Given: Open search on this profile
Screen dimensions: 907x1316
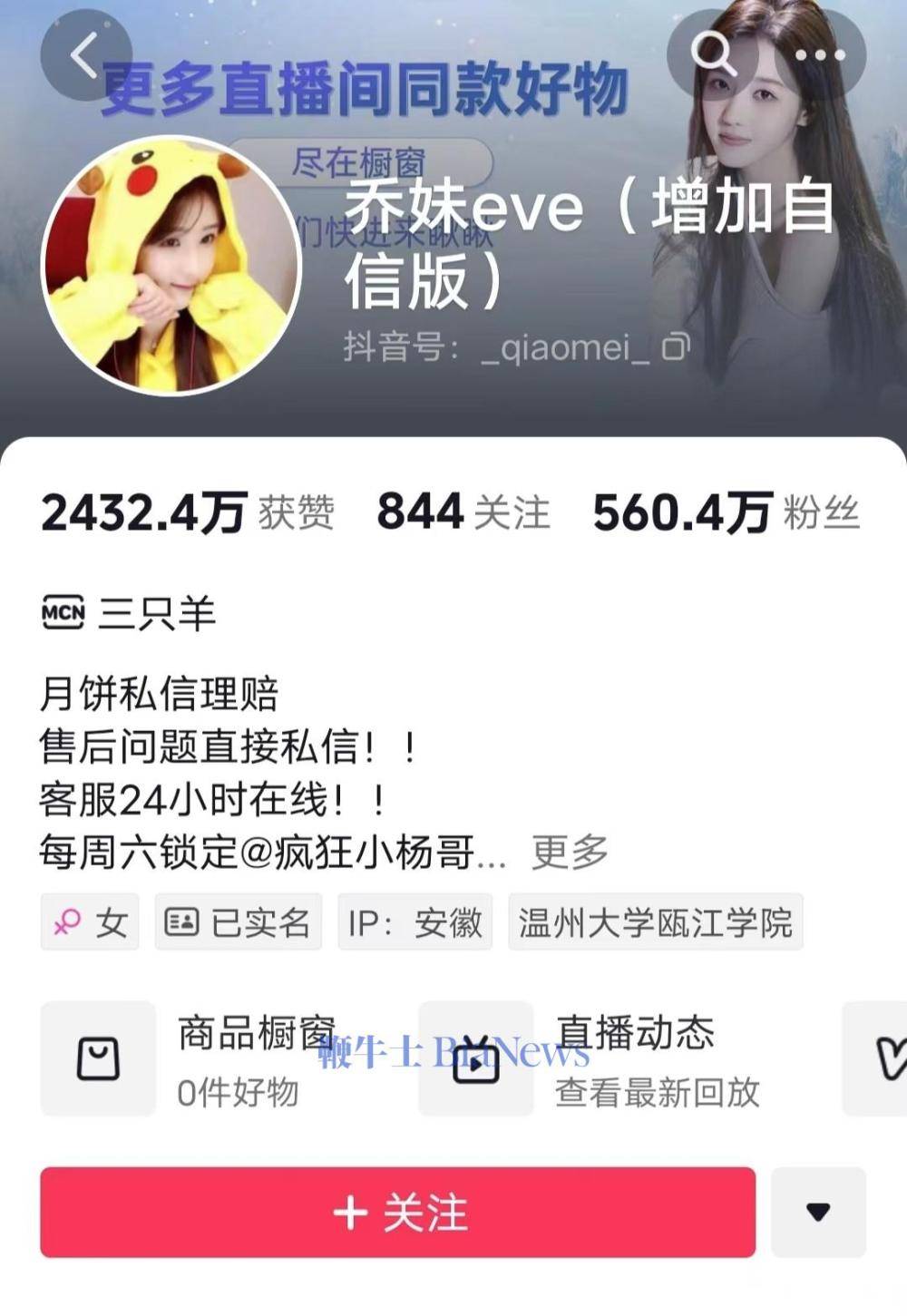Looking at the screenshot, I should [713, 54].
